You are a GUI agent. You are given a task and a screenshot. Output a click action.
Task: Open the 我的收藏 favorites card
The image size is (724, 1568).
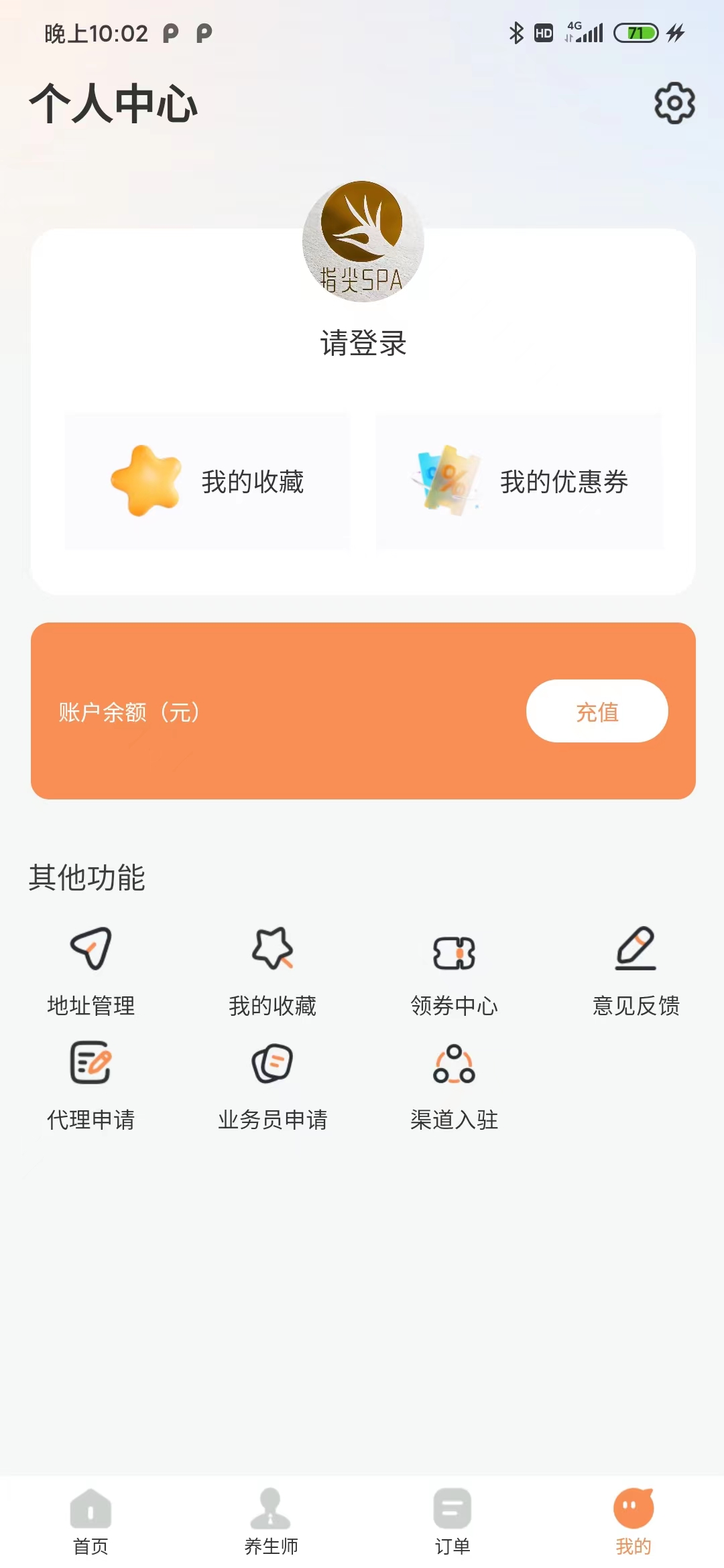point(206,481)
